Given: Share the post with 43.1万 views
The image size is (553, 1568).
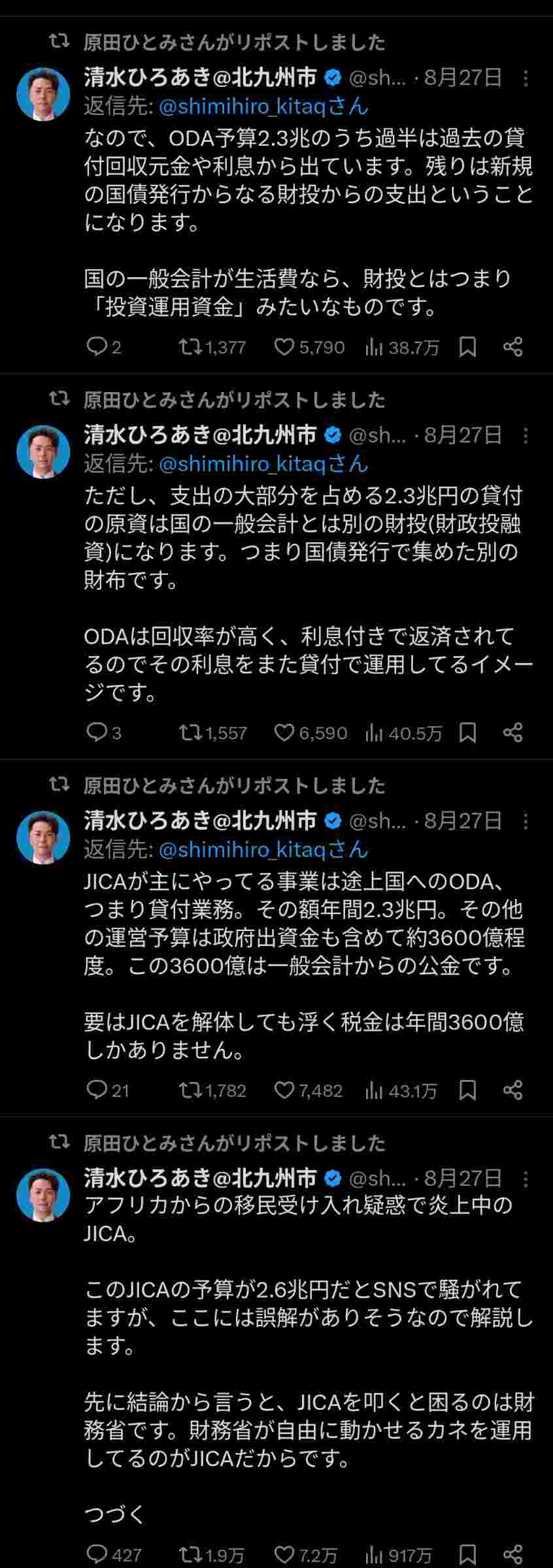Looking at the screenshot, I should [x=513, y=1090].
